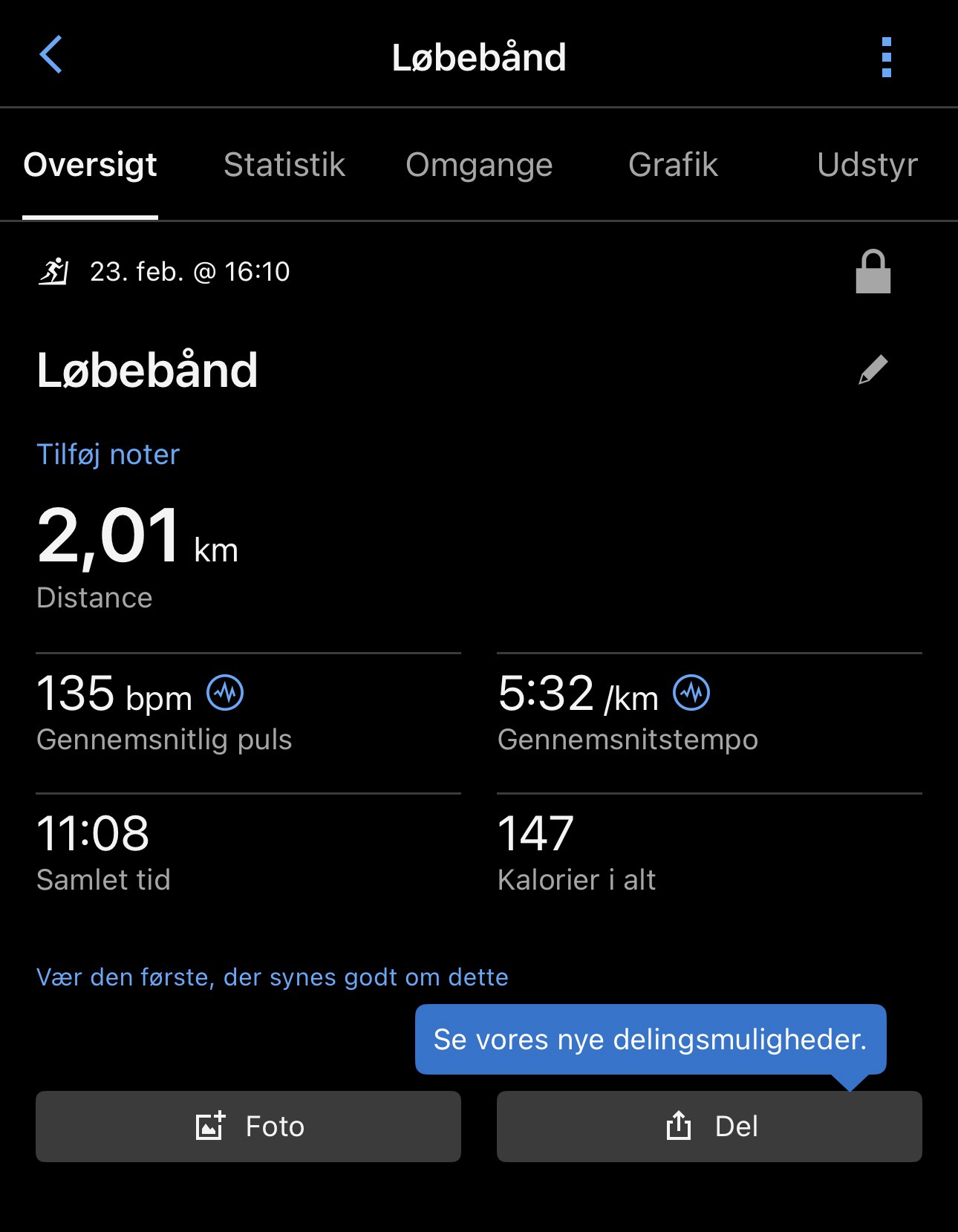
Task: Add a photo with the Foto button
Action: [x=248, y=1127]
